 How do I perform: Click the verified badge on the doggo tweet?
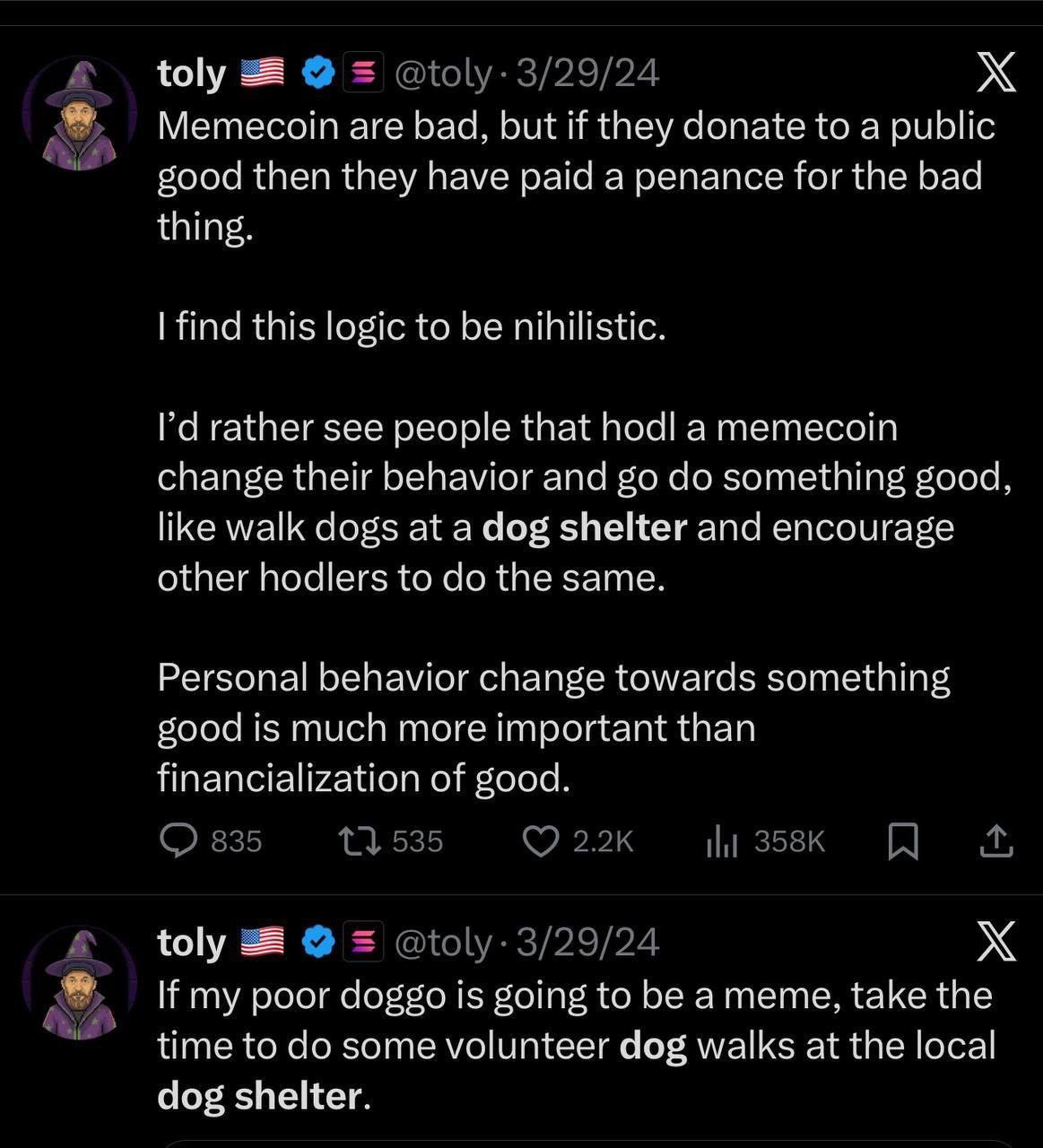(316, 941)
